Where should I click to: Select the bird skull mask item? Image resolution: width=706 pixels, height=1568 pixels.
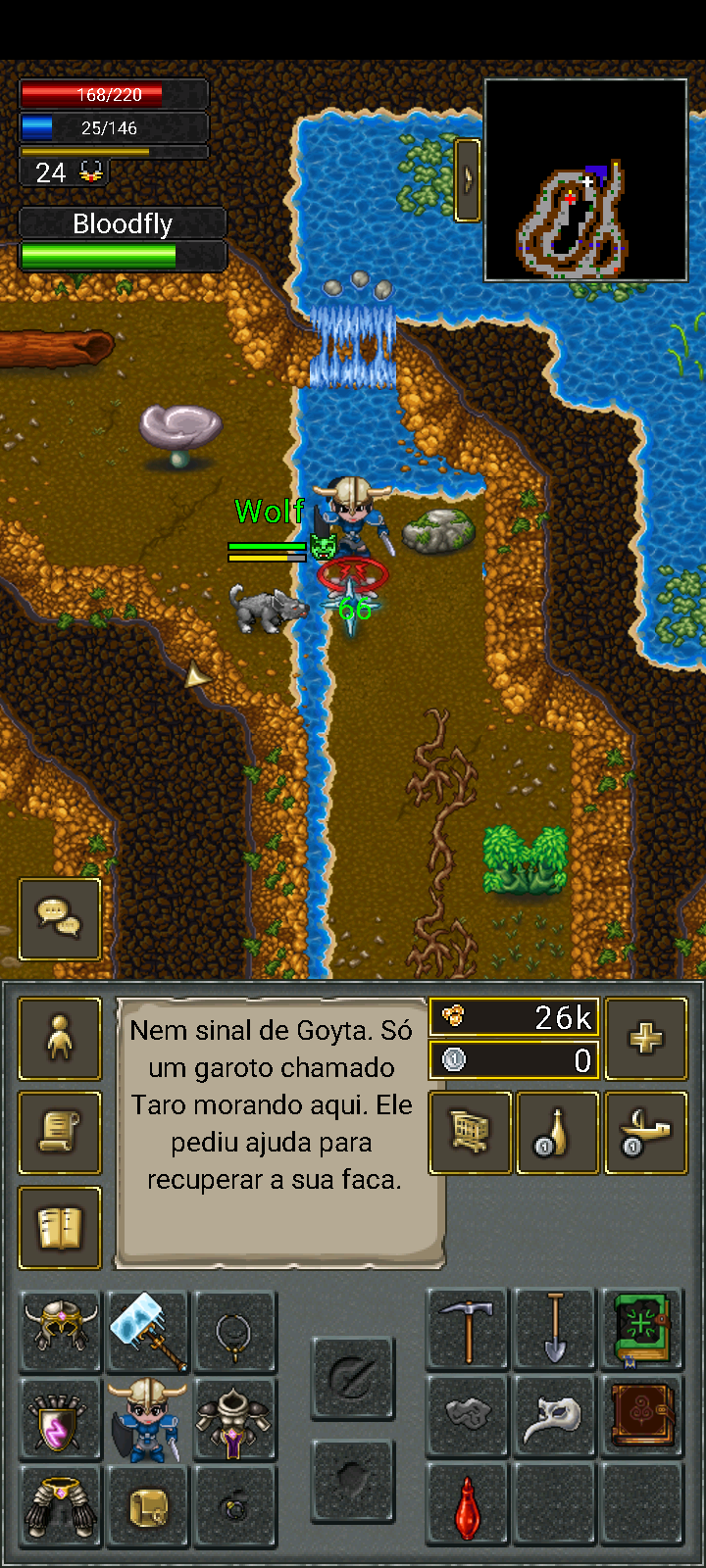pyautogui.click(x=555, y=1417)
